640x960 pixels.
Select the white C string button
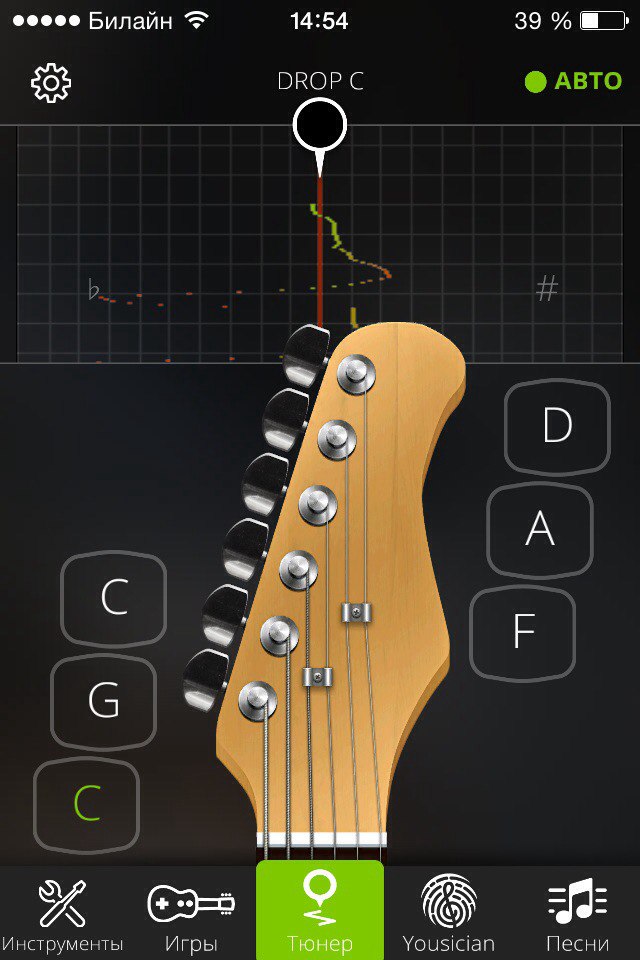[x=114, y=599]
